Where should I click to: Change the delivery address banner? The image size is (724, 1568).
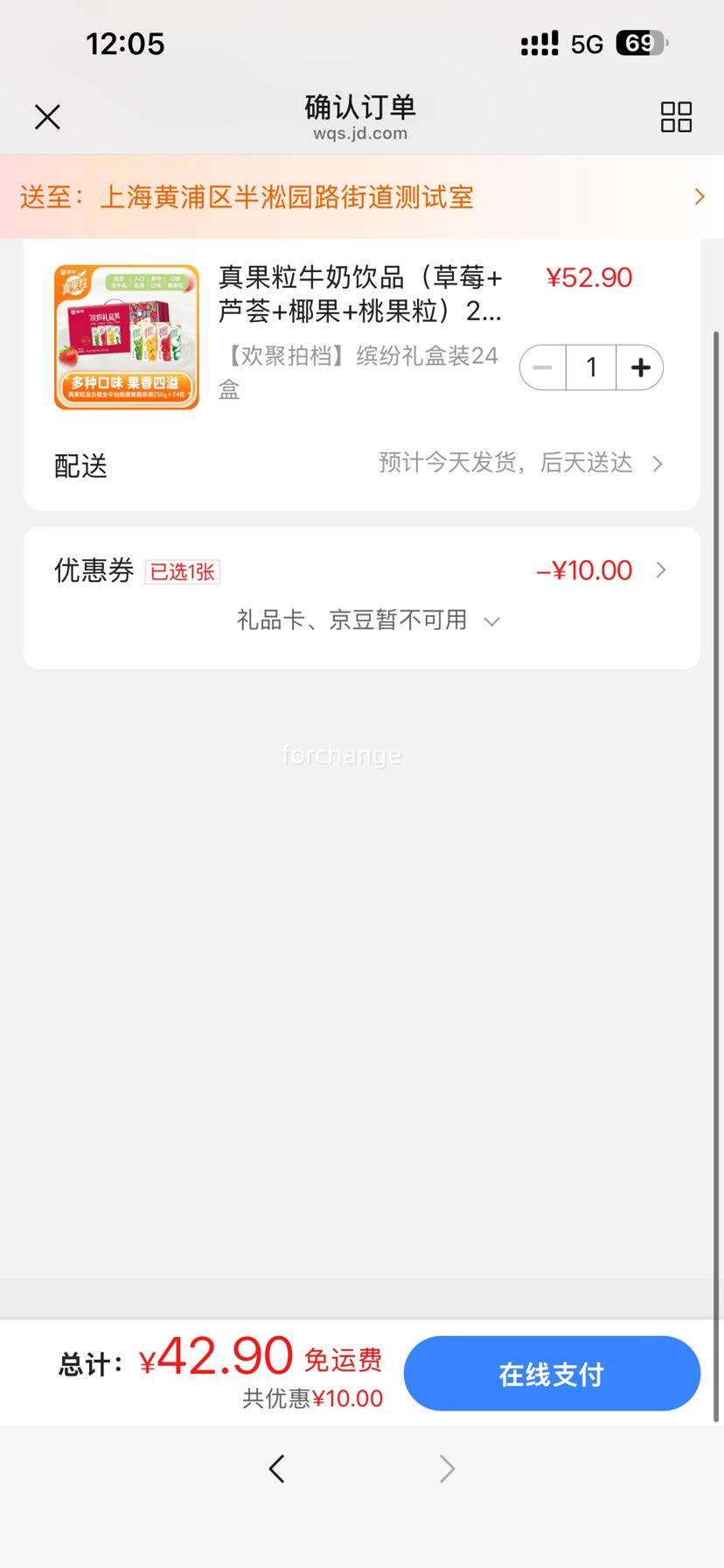(x=362, y=197)
